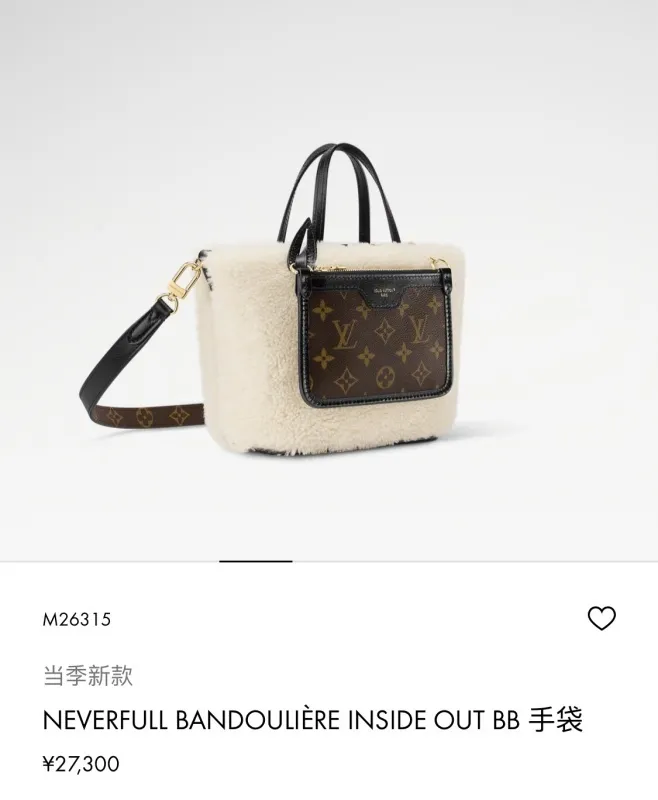Add the Neverfull bag to wishlist
This screenshot has width=658, height=800.
[601, 619]
